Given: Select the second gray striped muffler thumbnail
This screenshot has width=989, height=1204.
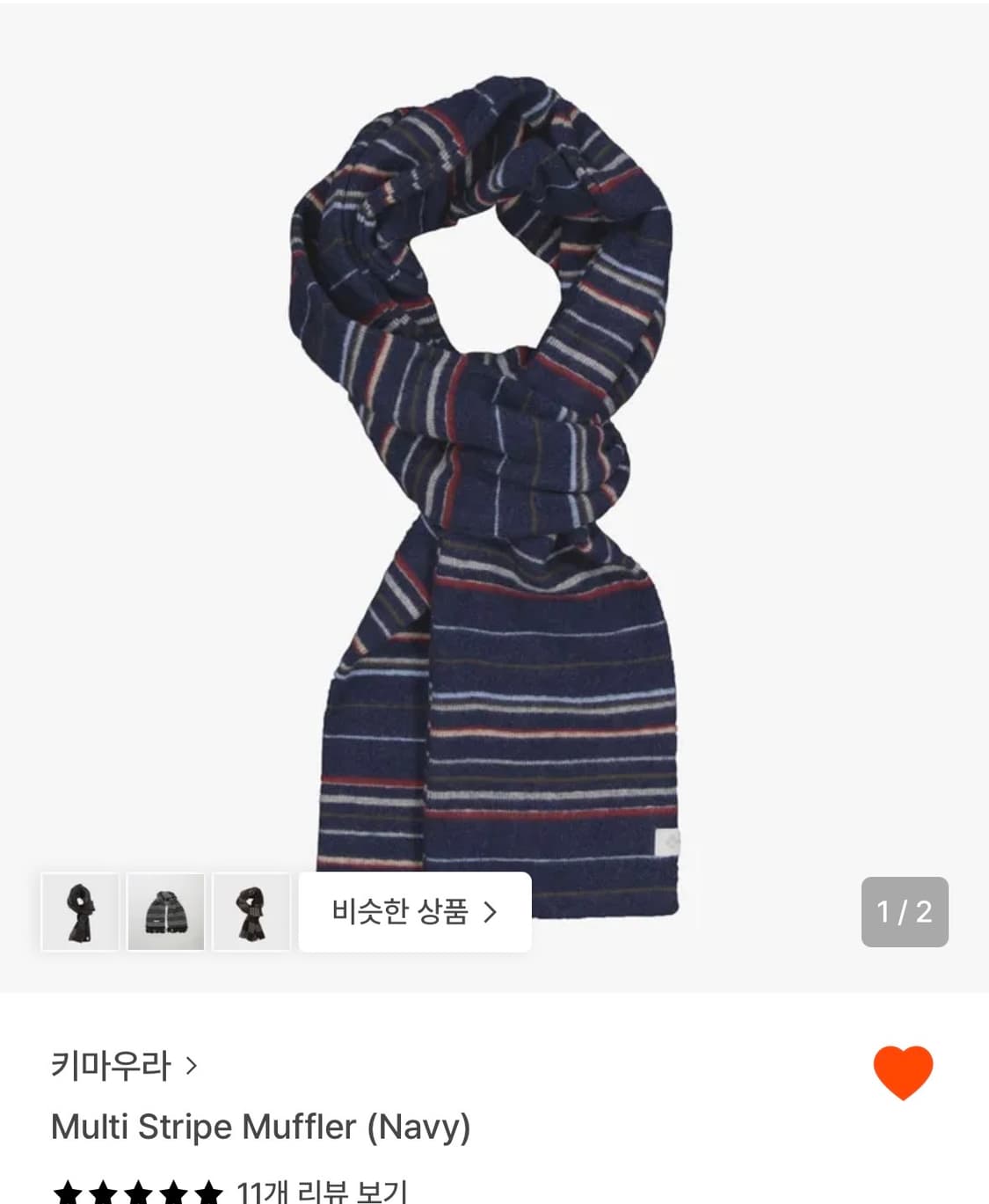Looking at the screenshot, I should [165, 912].
